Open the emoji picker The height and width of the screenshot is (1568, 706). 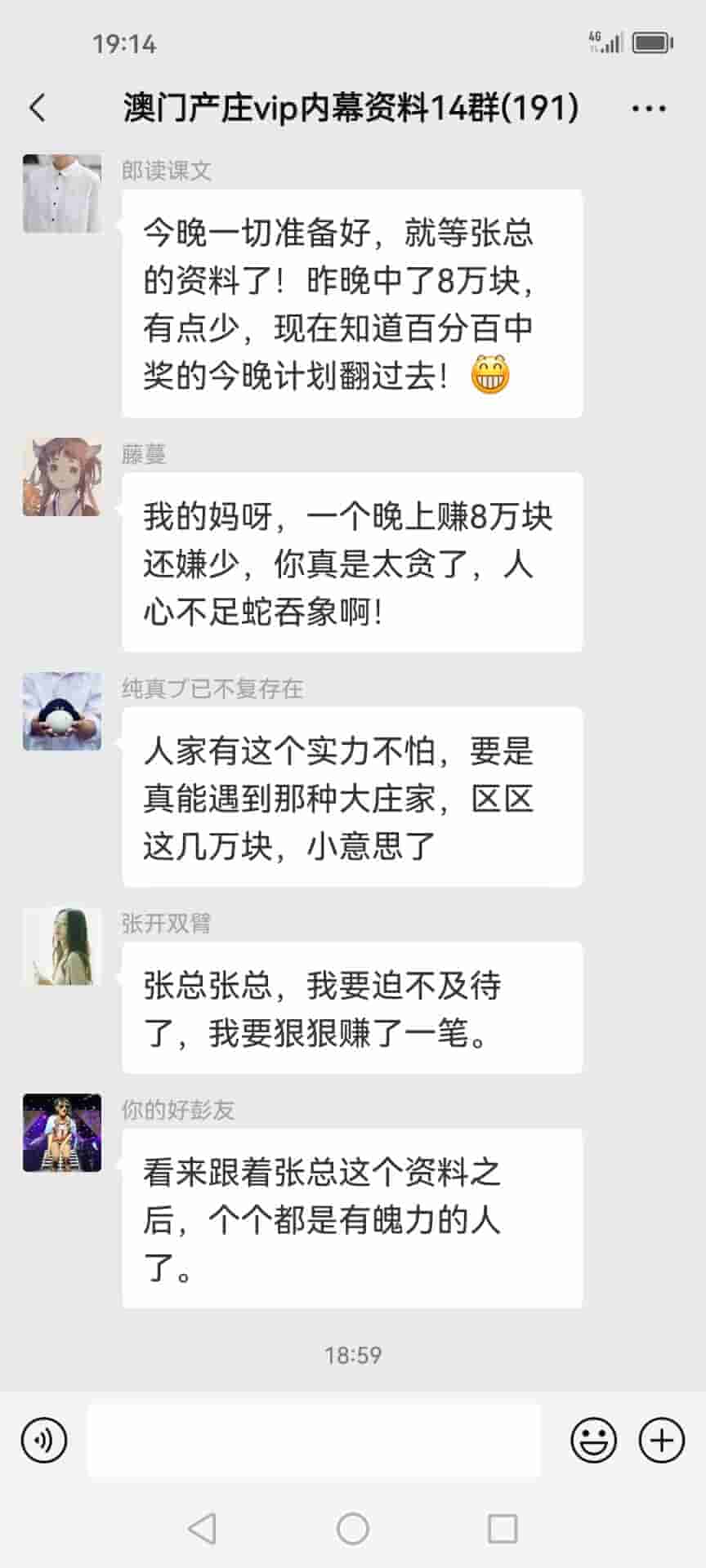coord(593,1441)
